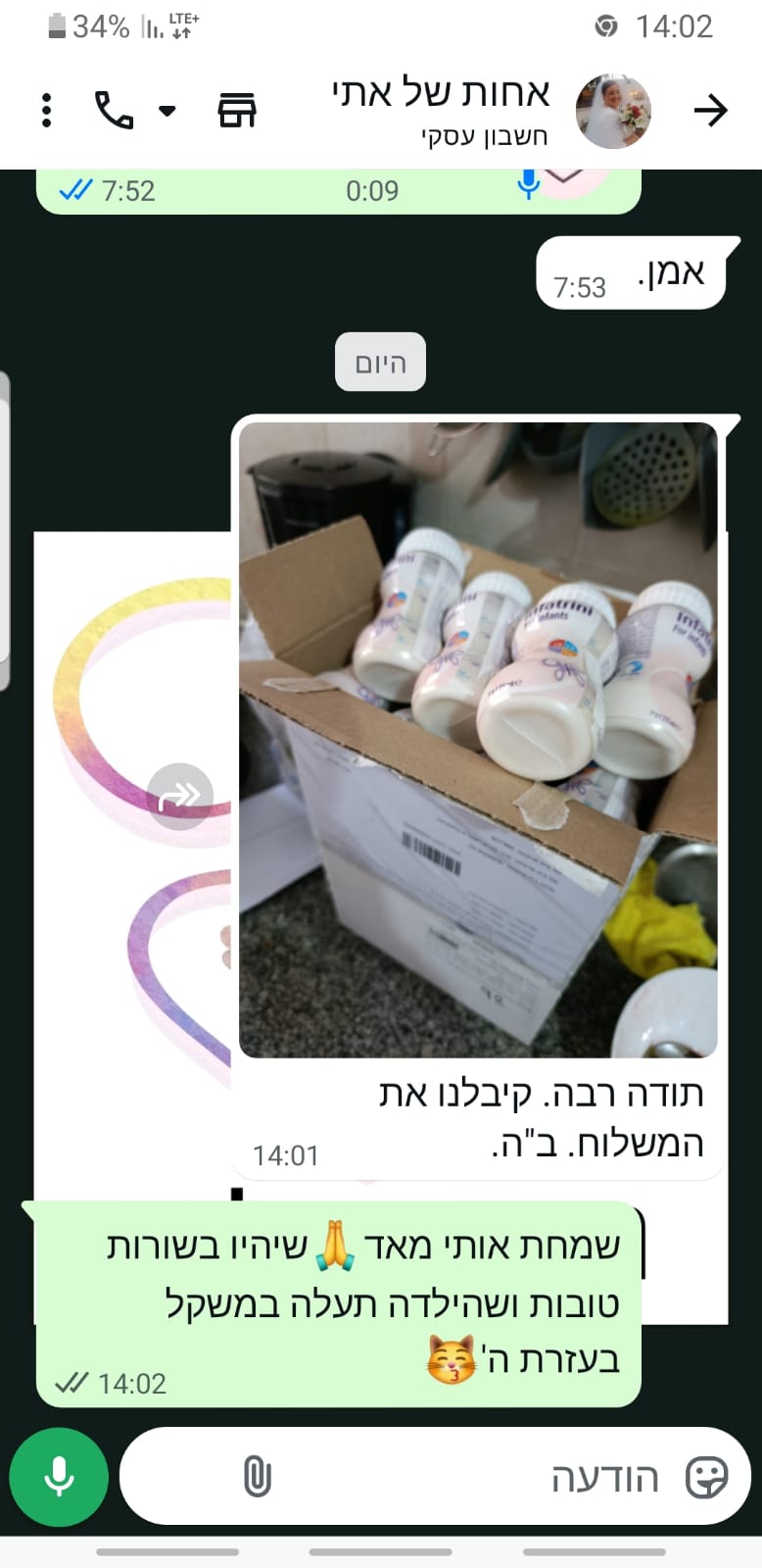Tap the contact's profile picture
762x1568 pixels.
(614, 111)
